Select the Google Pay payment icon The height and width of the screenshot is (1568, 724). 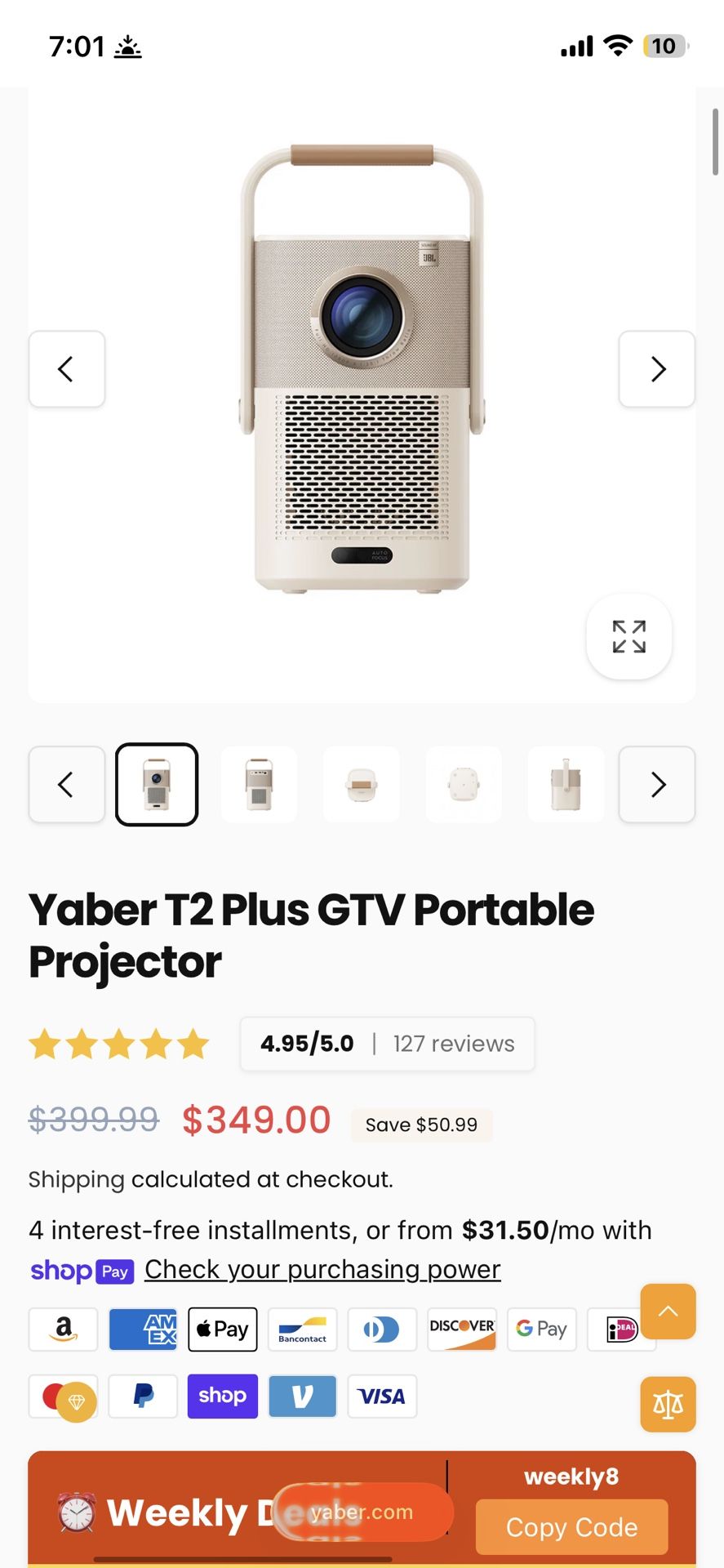(541, 1330)
